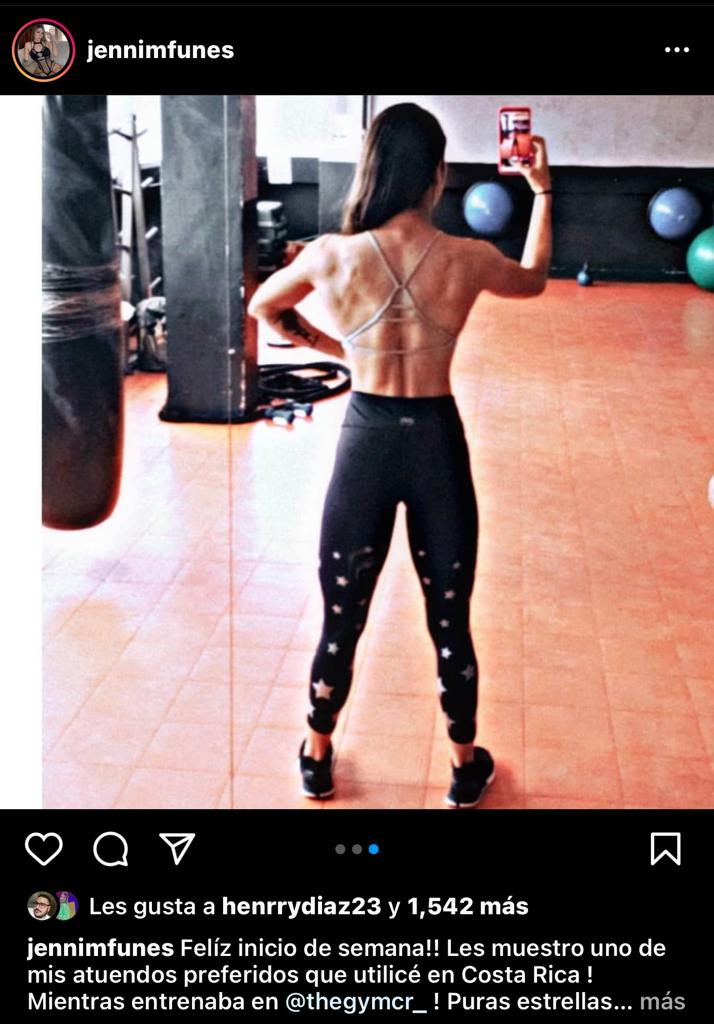Open jennimfunes profile picture story
The height and width of the screenshot is (1024, 714).
[x=43, y=50]
